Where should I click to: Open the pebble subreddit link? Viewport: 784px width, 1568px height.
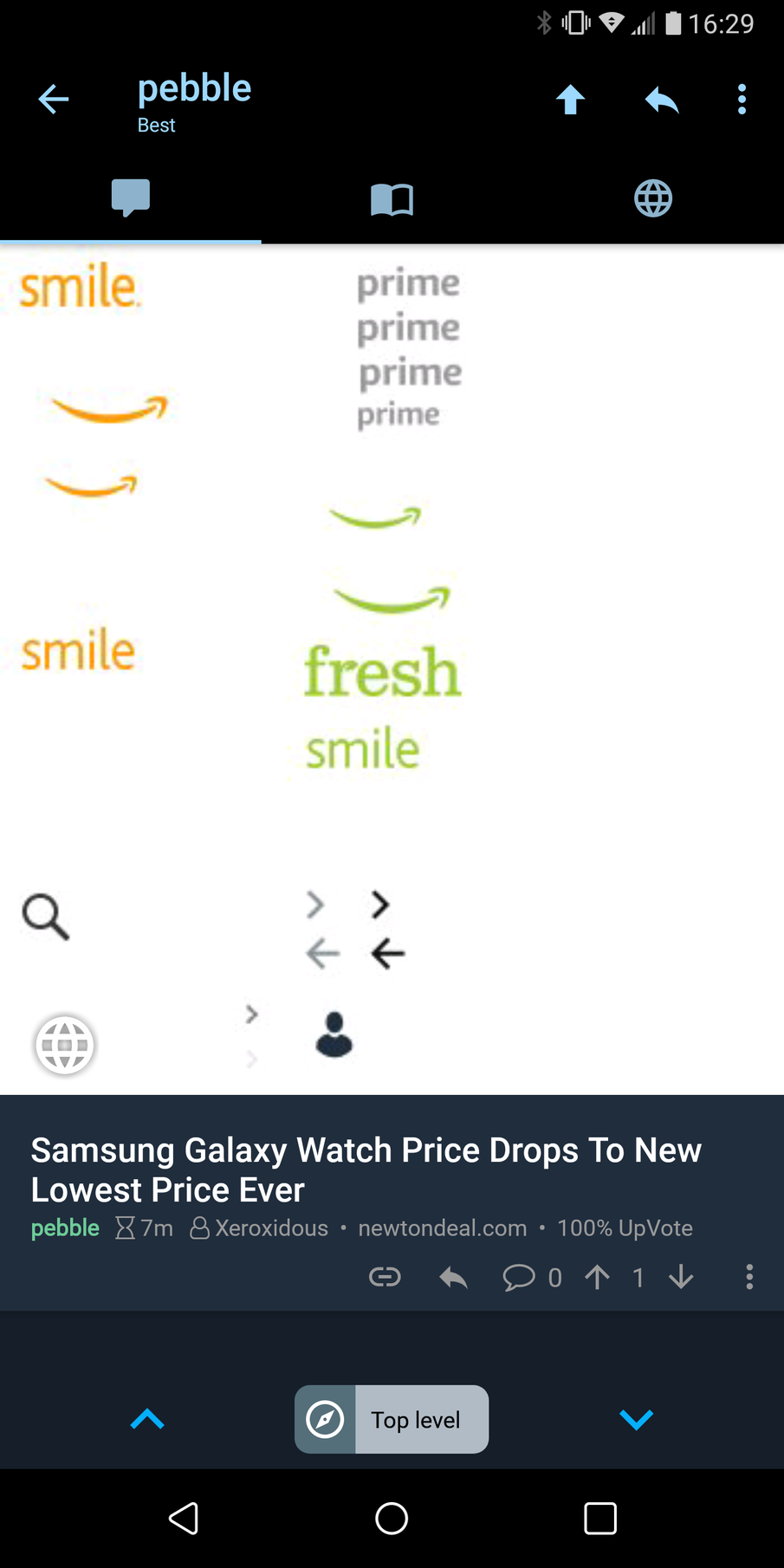coord(65,1228)
